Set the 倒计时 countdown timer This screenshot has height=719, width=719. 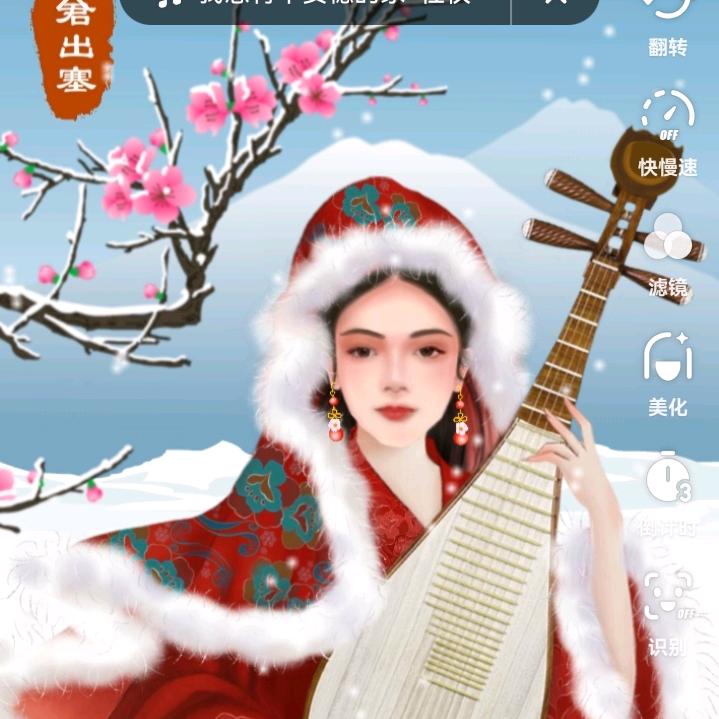668,490
